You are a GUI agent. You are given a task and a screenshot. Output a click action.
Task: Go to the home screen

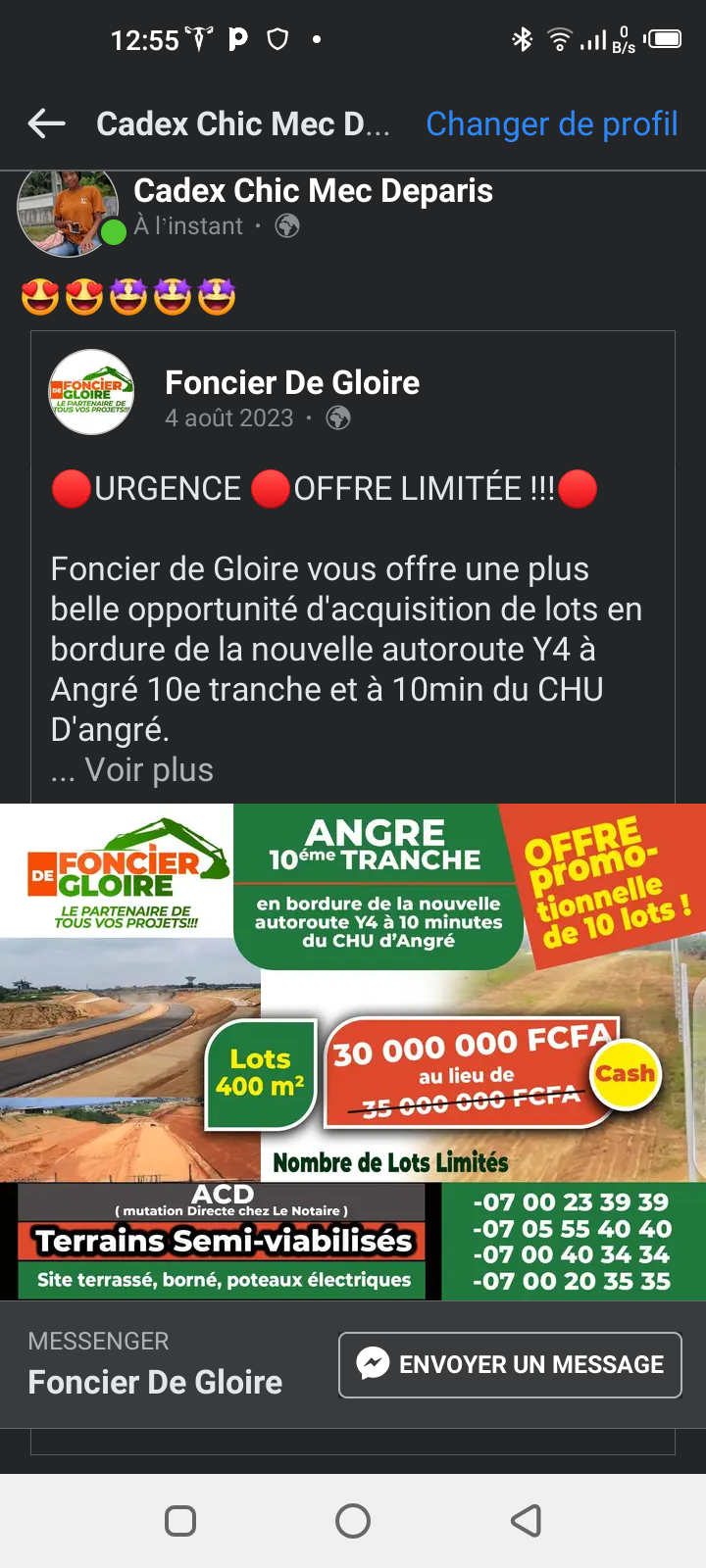[353, 1521]
